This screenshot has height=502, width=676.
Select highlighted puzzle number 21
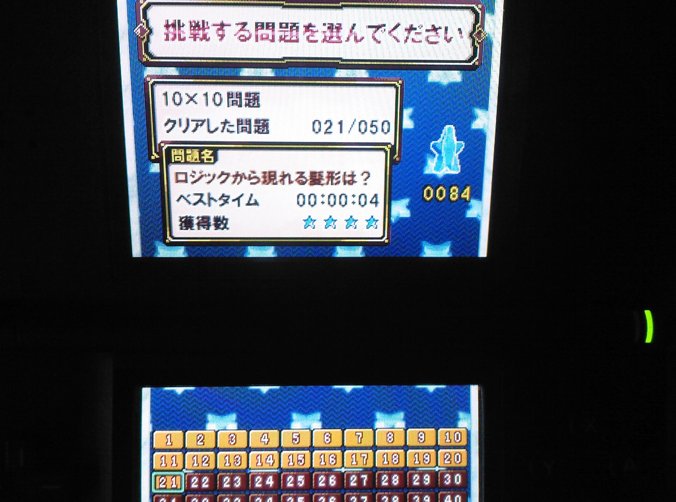pos(169,481)
